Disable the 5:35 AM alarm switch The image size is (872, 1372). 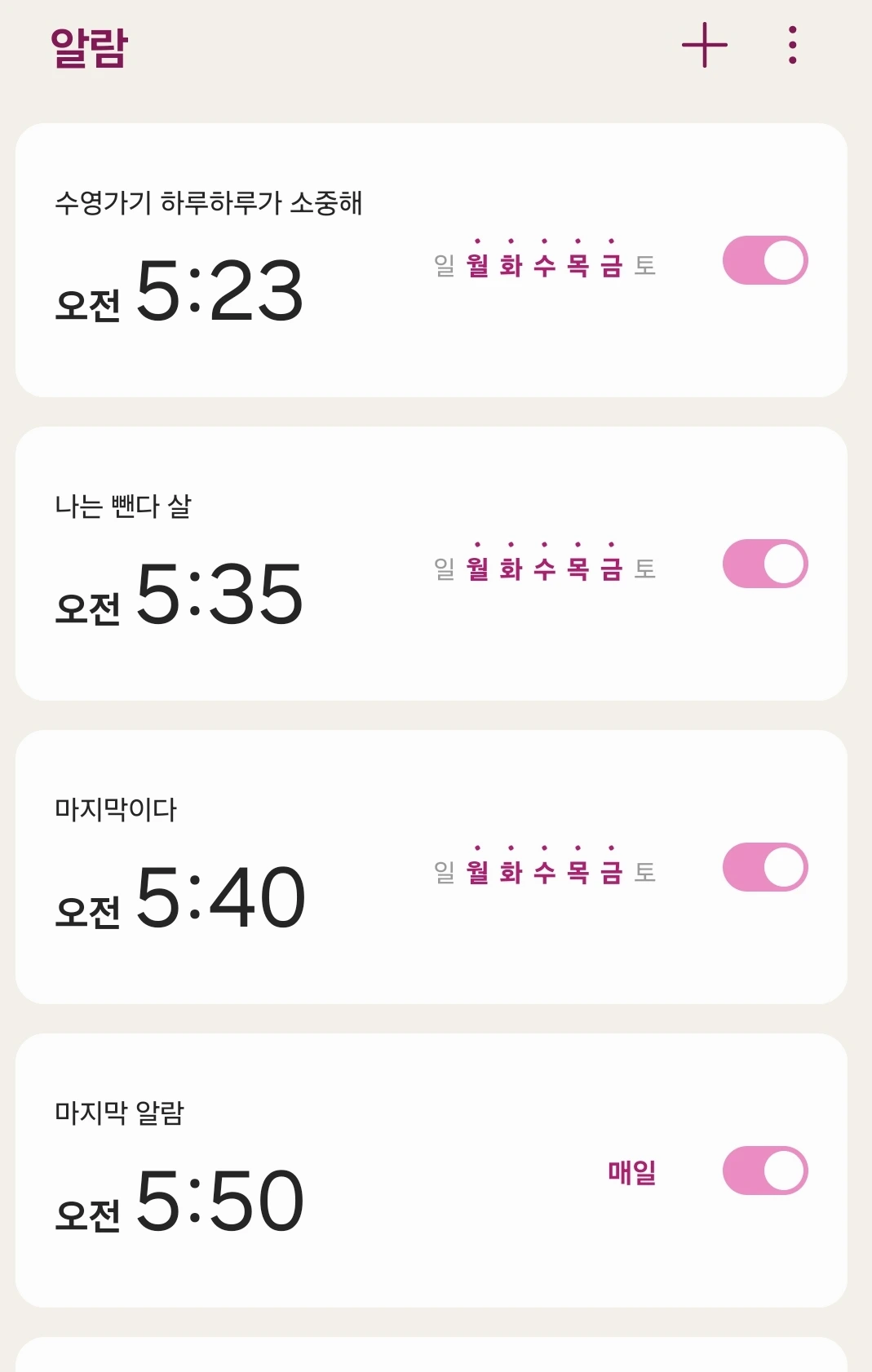tap(764, 564)
